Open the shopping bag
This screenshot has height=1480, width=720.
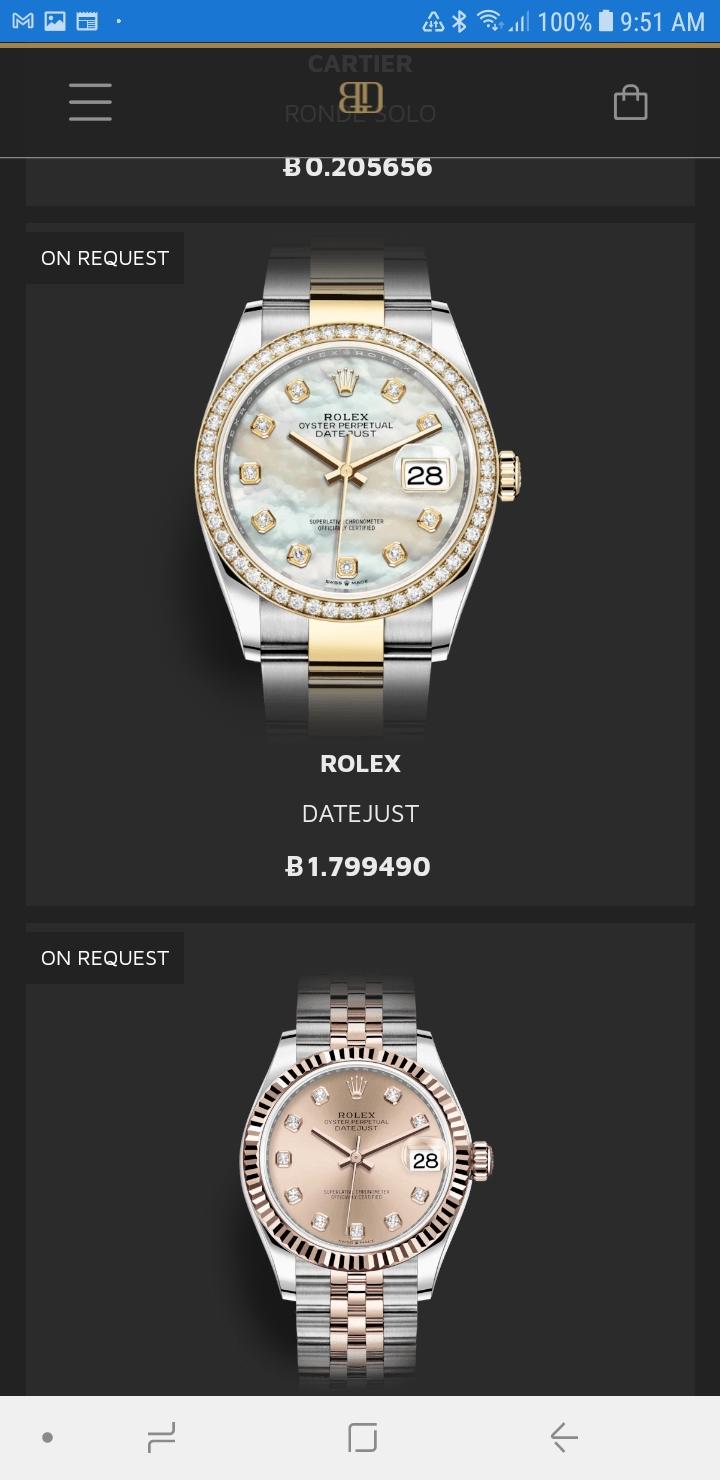pos(630,102)
